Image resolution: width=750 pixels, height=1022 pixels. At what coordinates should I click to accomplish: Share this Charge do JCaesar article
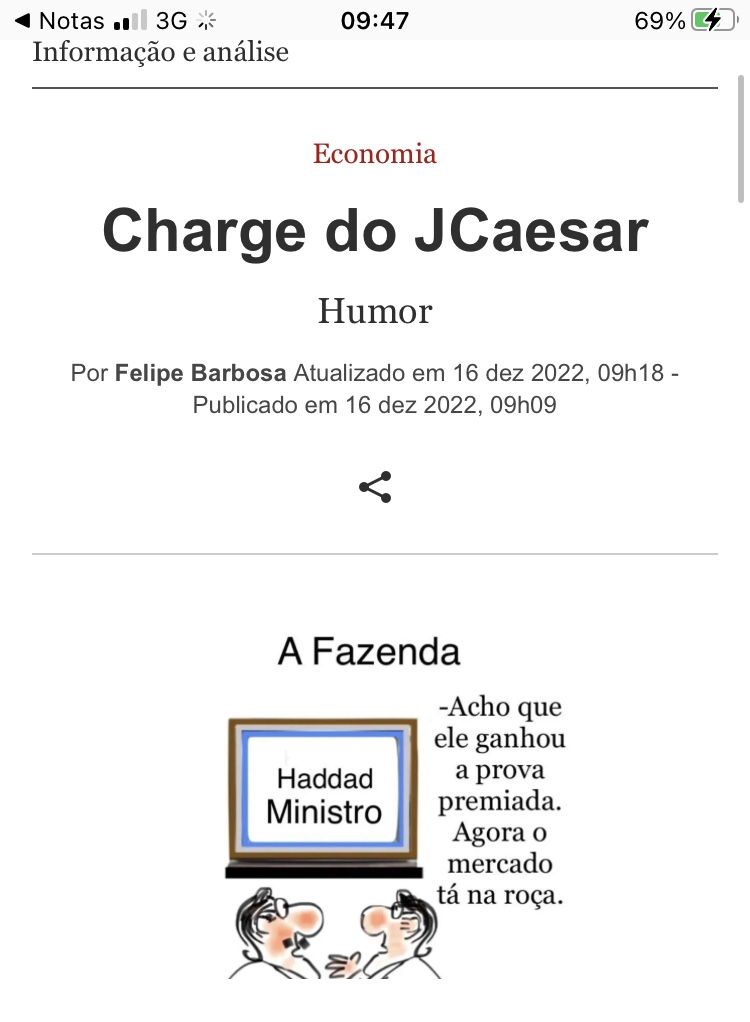coord(375,487)
